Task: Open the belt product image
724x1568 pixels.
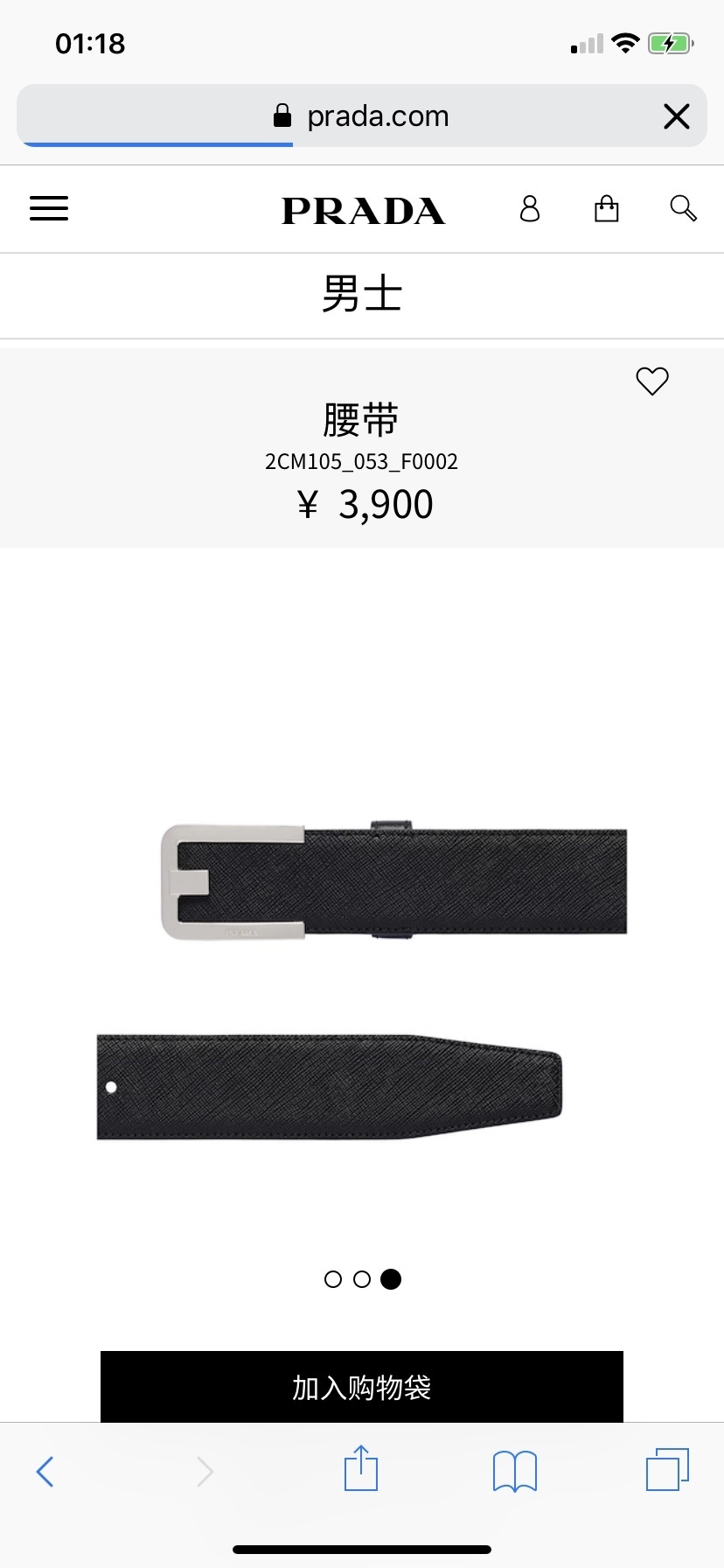Action: (361, 980)
